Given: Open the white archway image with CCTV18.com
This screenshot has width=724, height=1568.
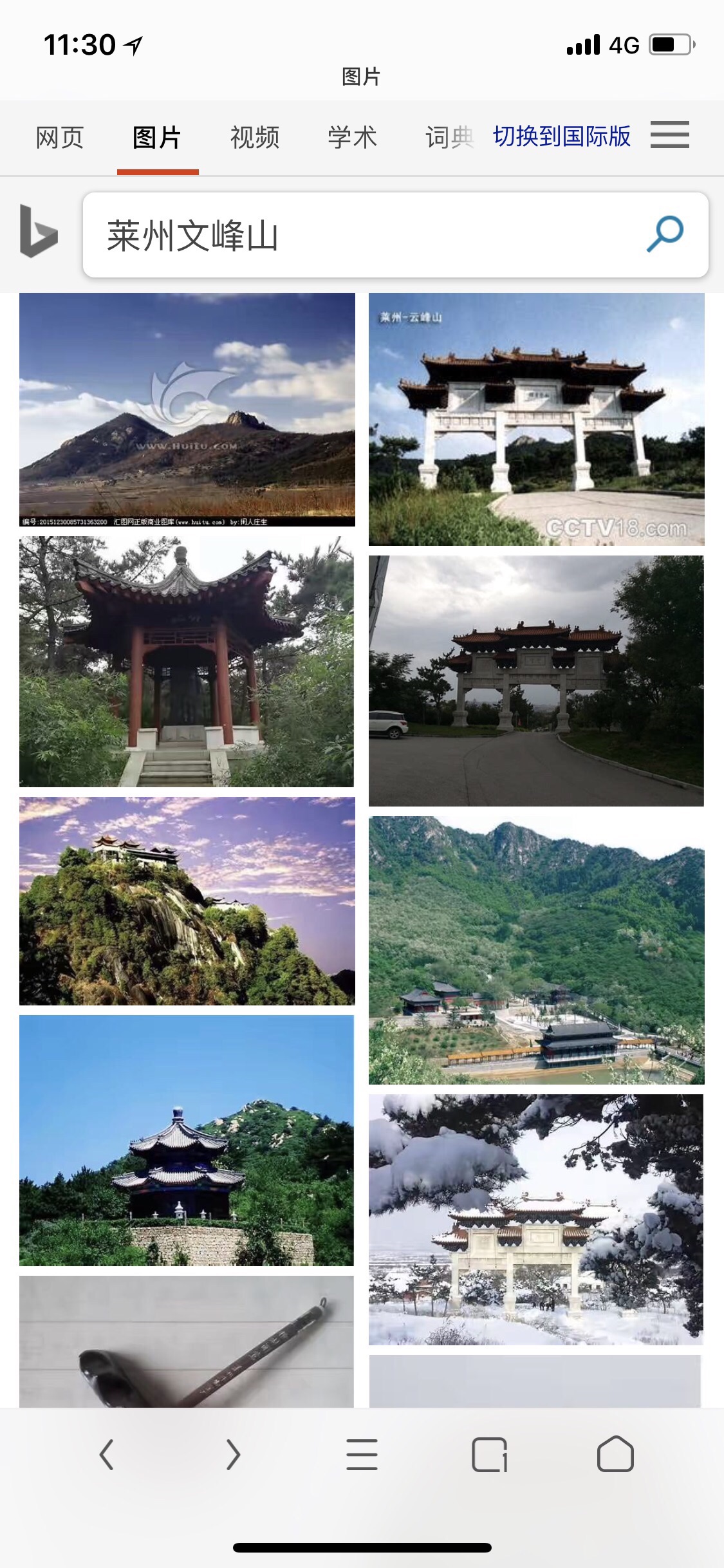Looking at the screenshot, I should coord(536,419).
